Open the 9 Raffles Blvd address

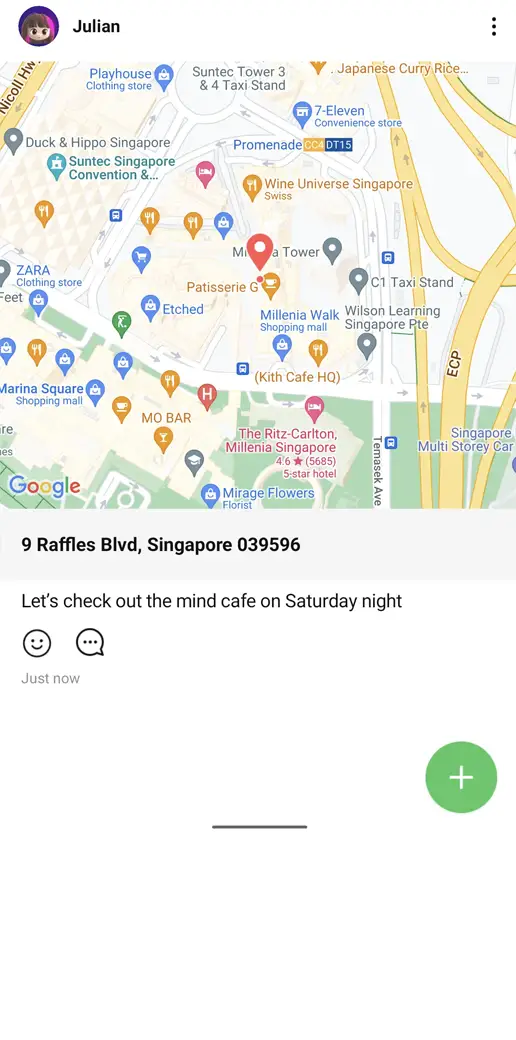coord(161,545)
